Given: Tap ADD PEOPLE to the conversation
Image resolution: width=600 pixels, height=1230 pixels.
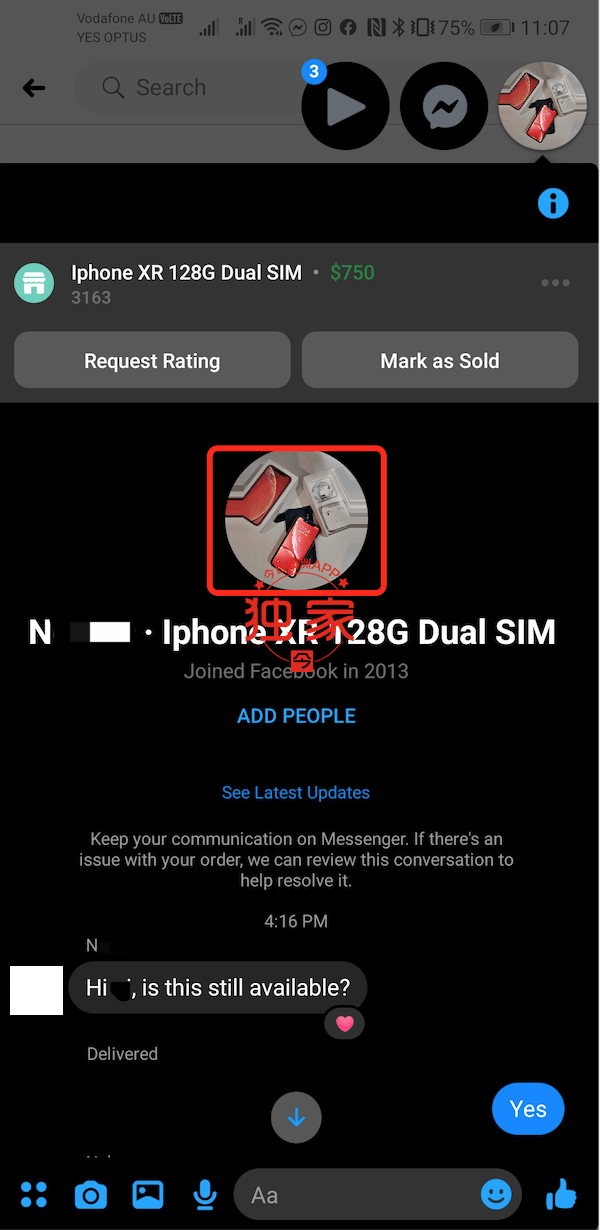Looking at the screenshot, I should 296,716.
